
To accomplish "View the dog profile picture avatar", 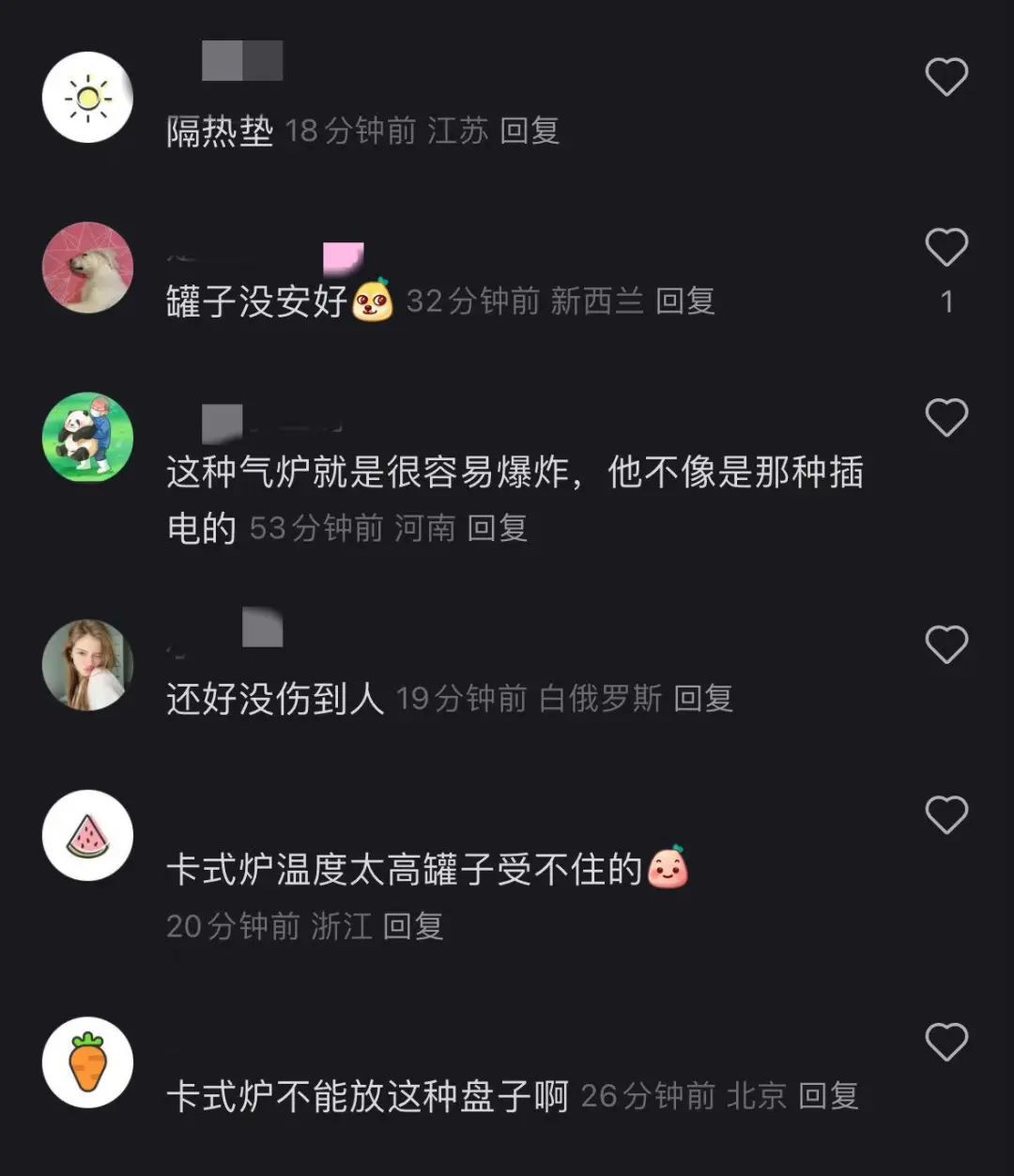I will click(88, 268).
